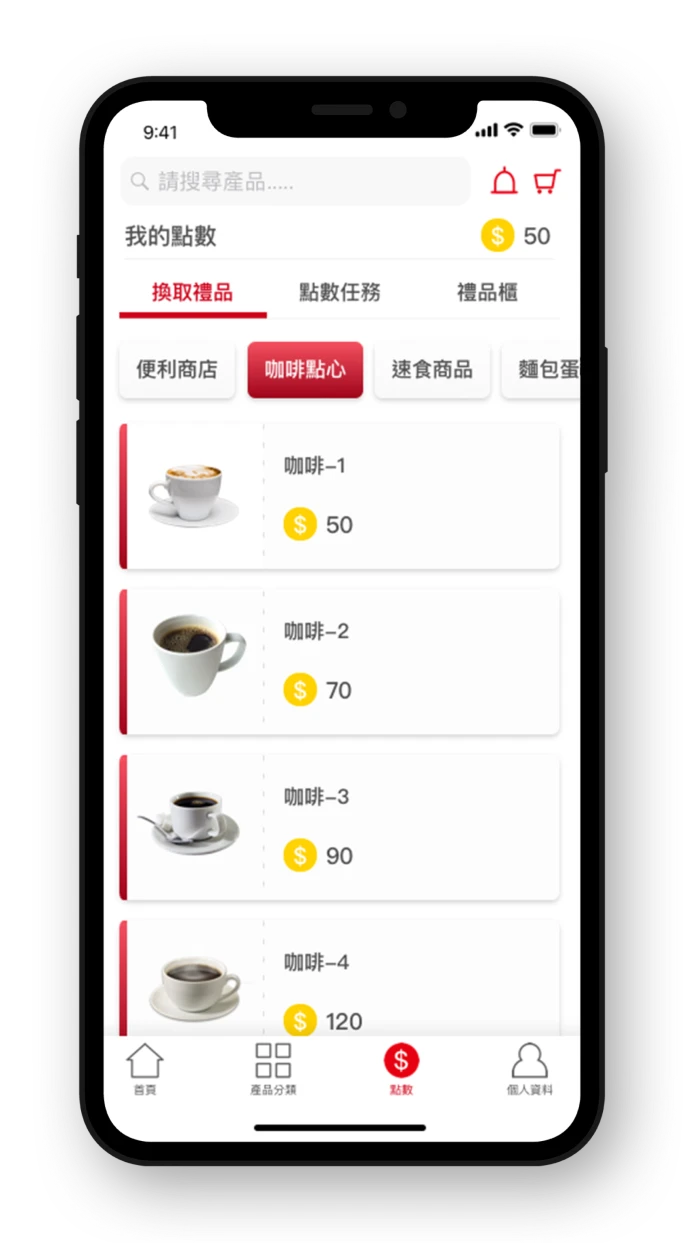Choose the 便利商店 category chip
This screenshot has width=684, height=1243.
pos(177,369)
